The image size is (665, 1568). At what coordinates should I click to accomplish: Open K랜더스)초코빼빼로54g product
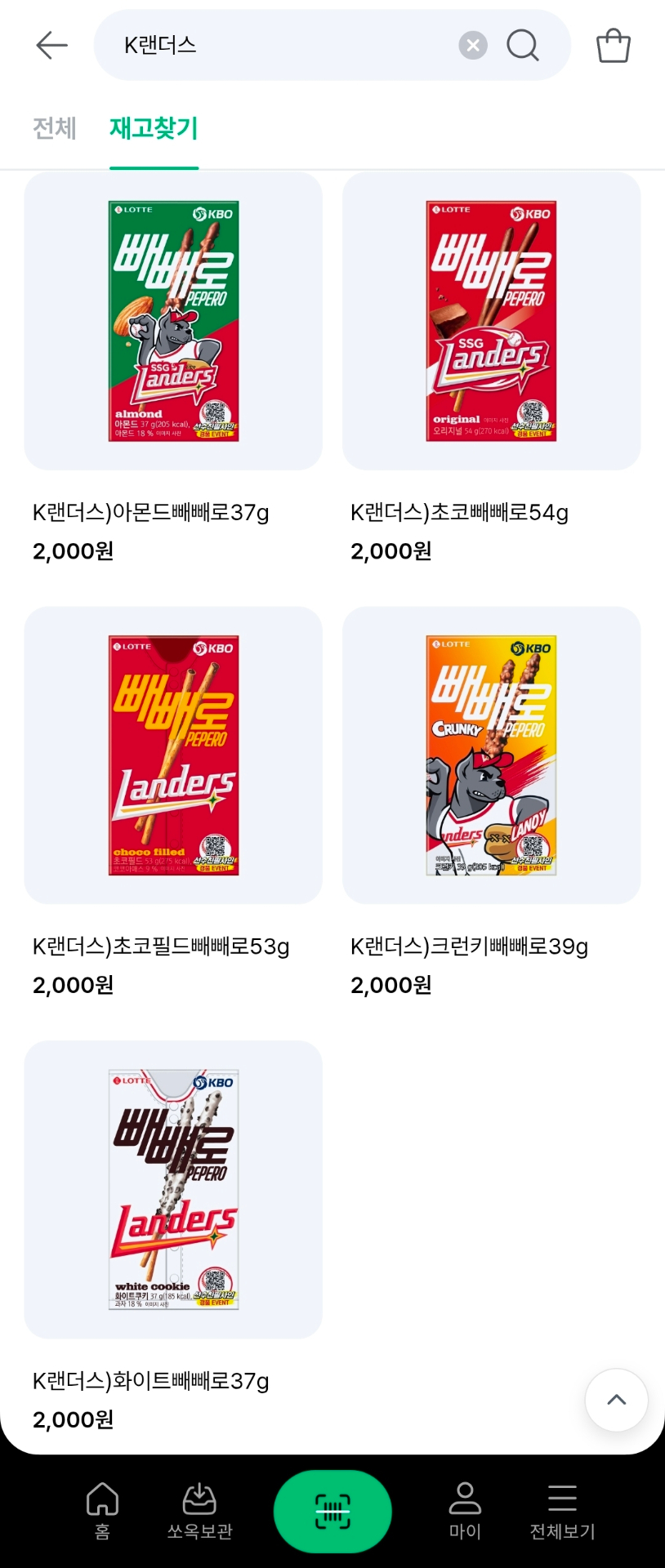point(492,320)
